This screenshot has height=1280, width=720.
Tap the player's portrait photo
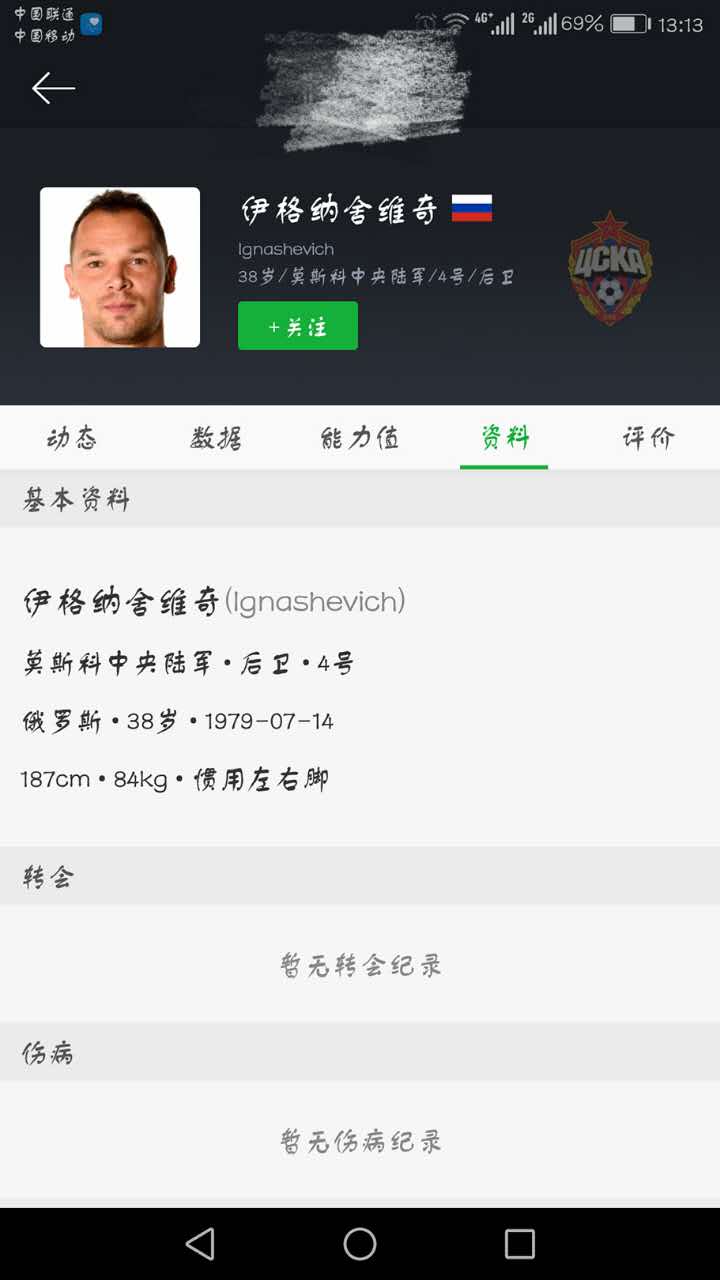[x=119, y=267]
